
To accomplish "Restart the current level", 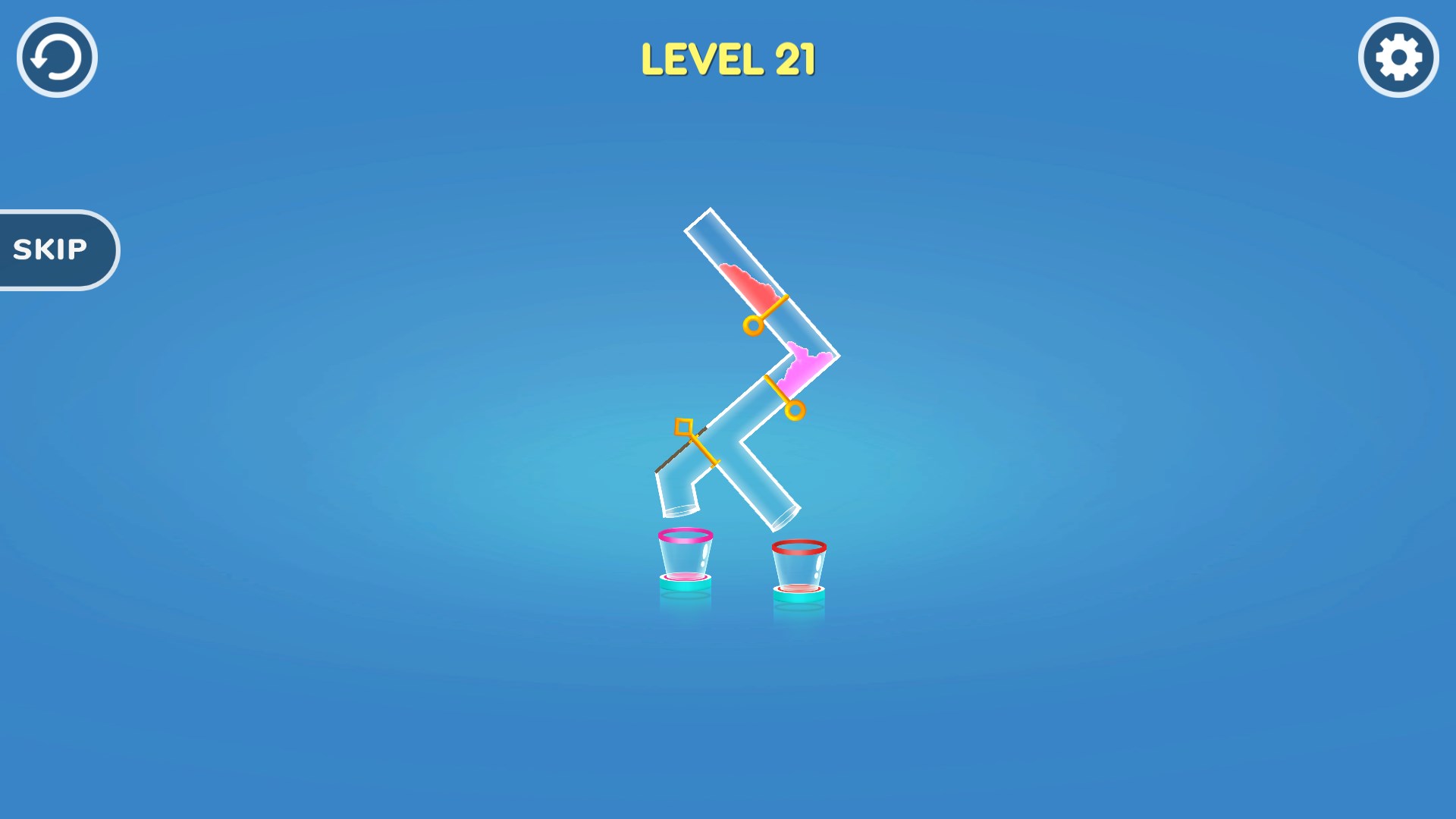I will [x=57, y=58].
